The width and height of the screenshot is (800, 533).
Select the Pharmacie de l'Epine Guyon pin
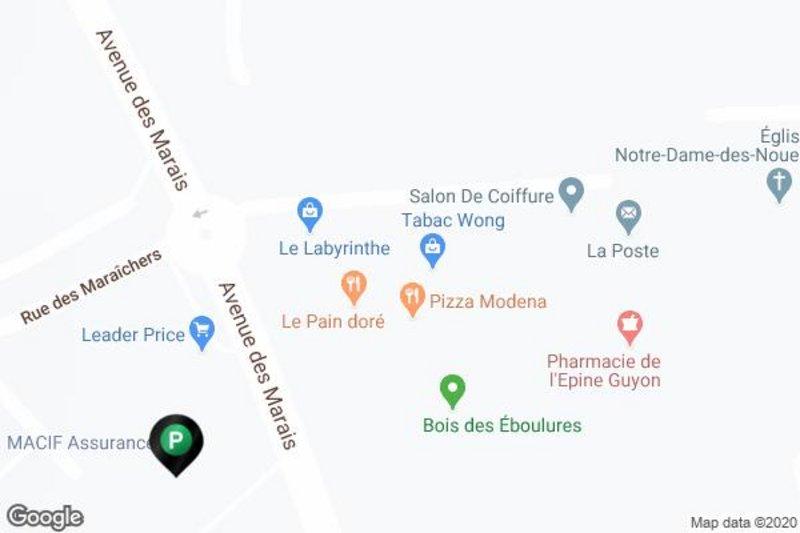pos(629,324)
